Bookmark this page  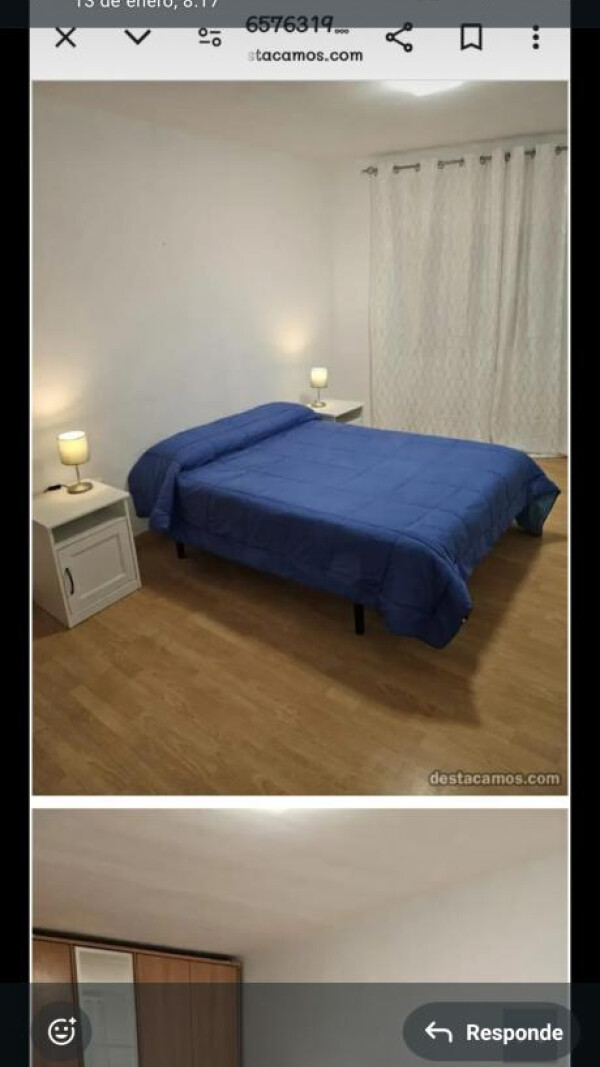click(470, 38)
